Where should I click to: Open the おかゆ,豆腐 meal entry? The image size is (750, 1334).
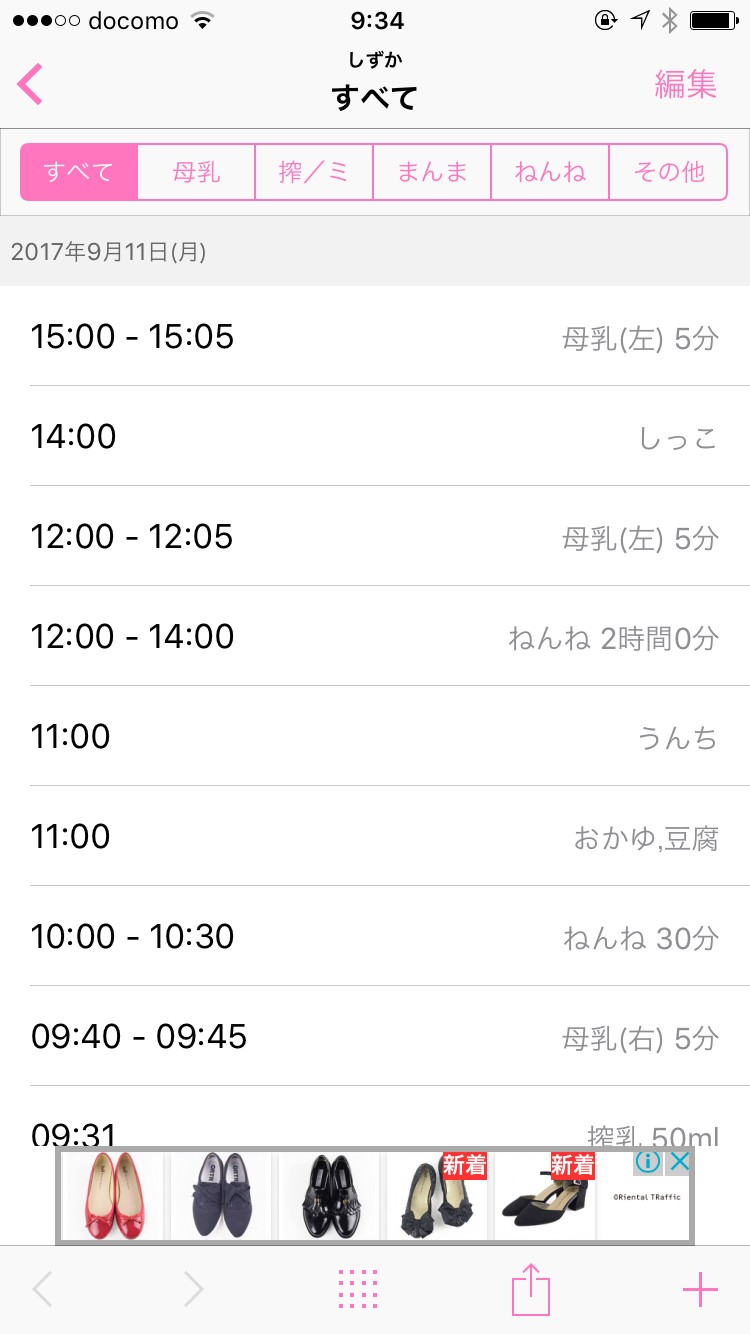(x=375, y=836)
